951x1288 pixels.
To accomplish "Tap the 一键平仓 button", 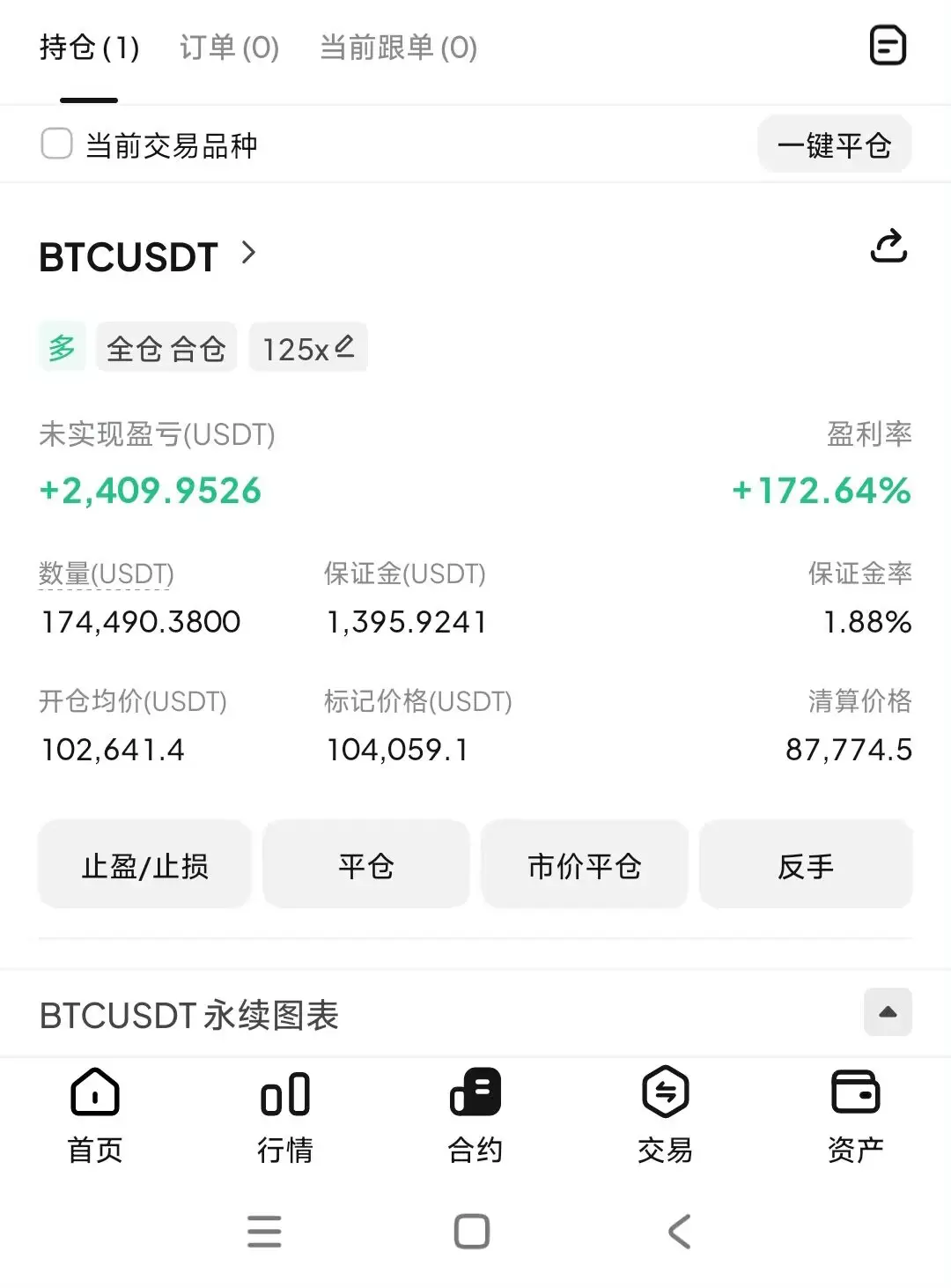I will click(834, 145).
